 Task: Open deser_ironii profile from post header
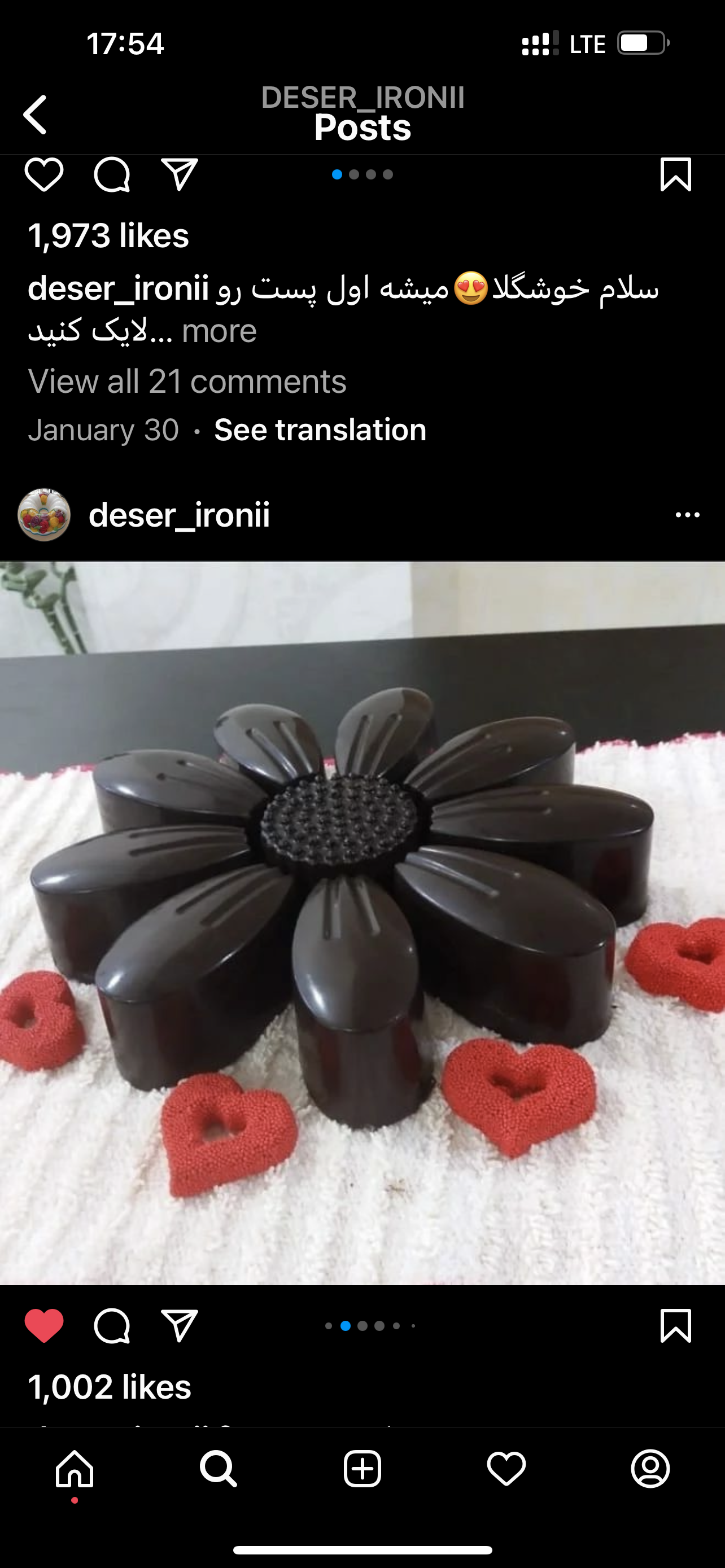tap(179, 515)
